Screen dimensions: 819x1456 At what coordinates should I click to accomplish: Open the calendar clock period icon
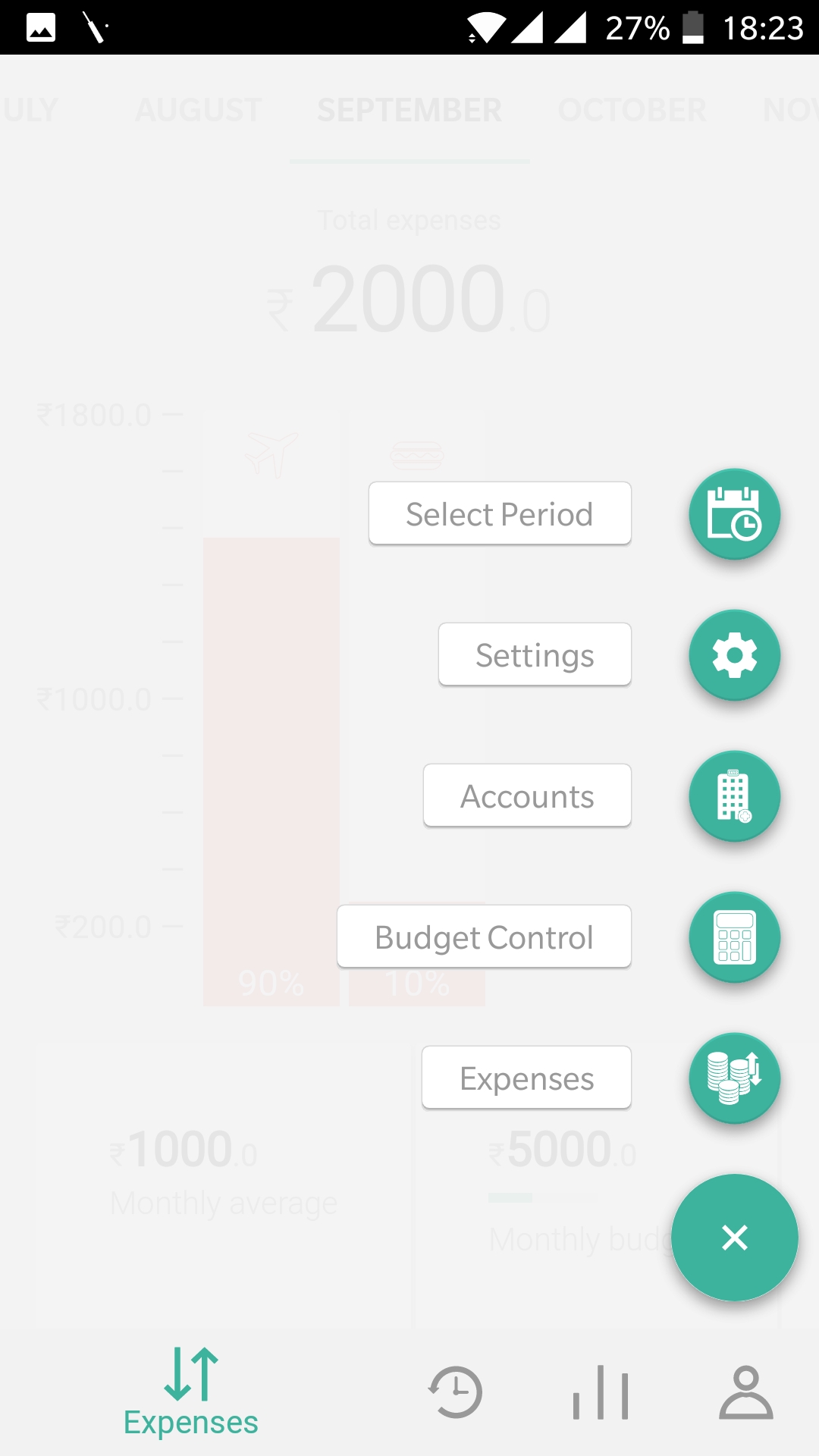click(x=734, y=514)
